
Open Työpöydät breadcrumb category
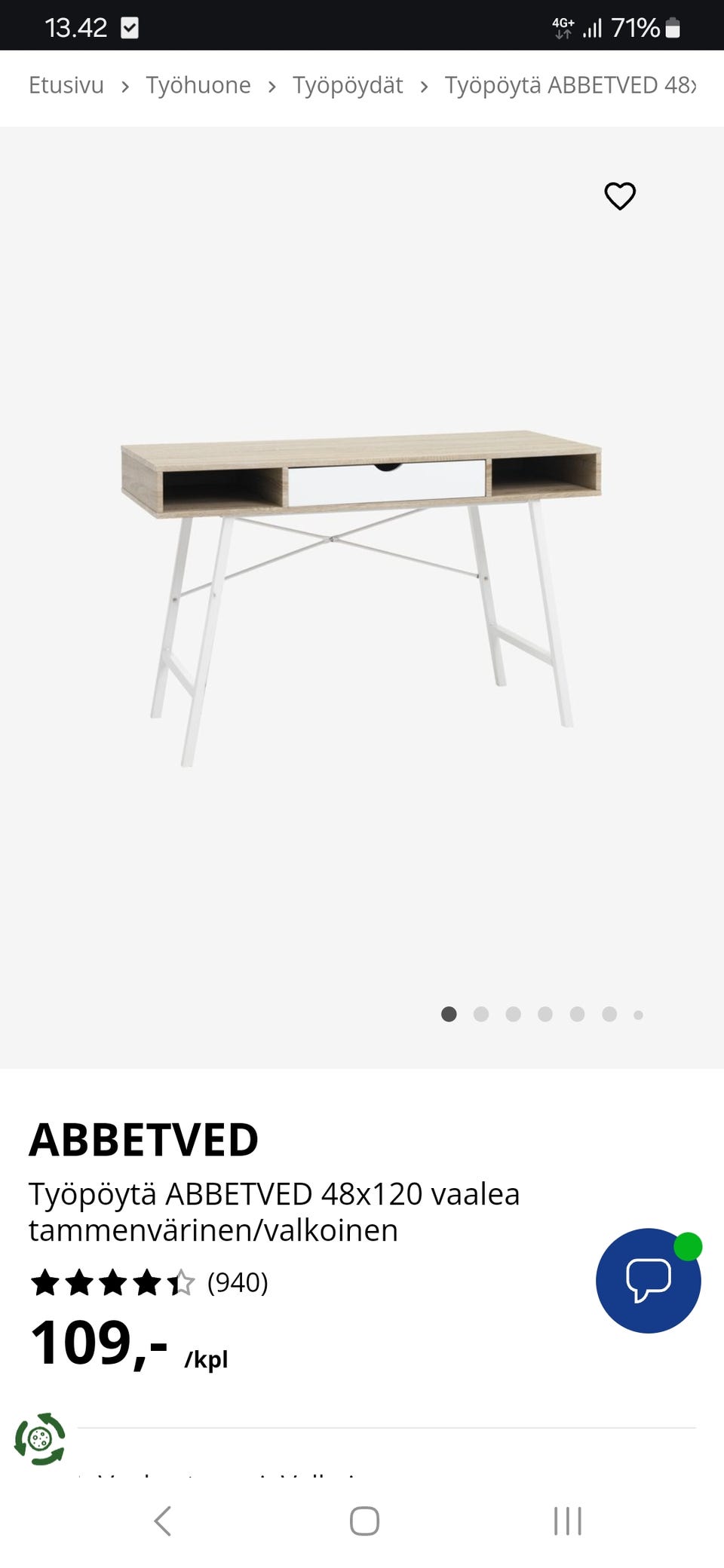348,85
